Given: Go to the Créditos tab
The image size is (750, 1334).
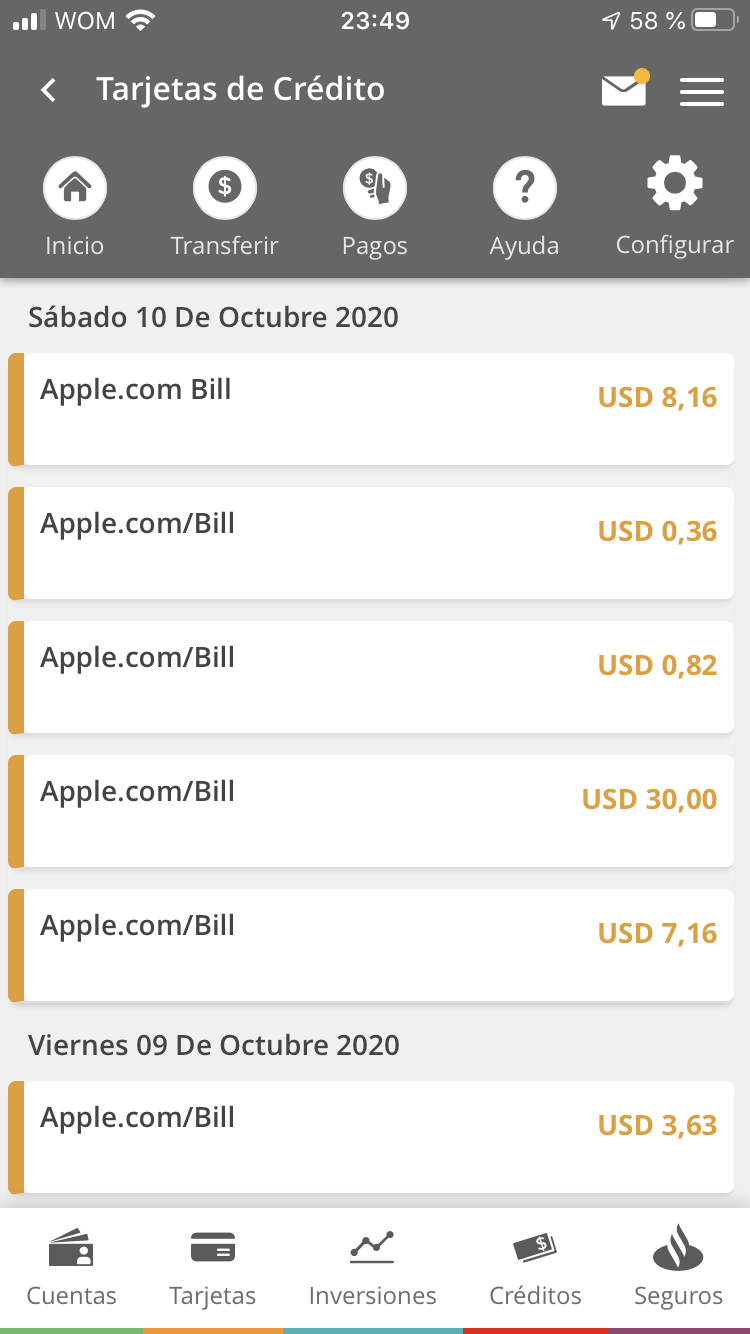Looking at the screenshot, I should click(x=535, y=1268).
